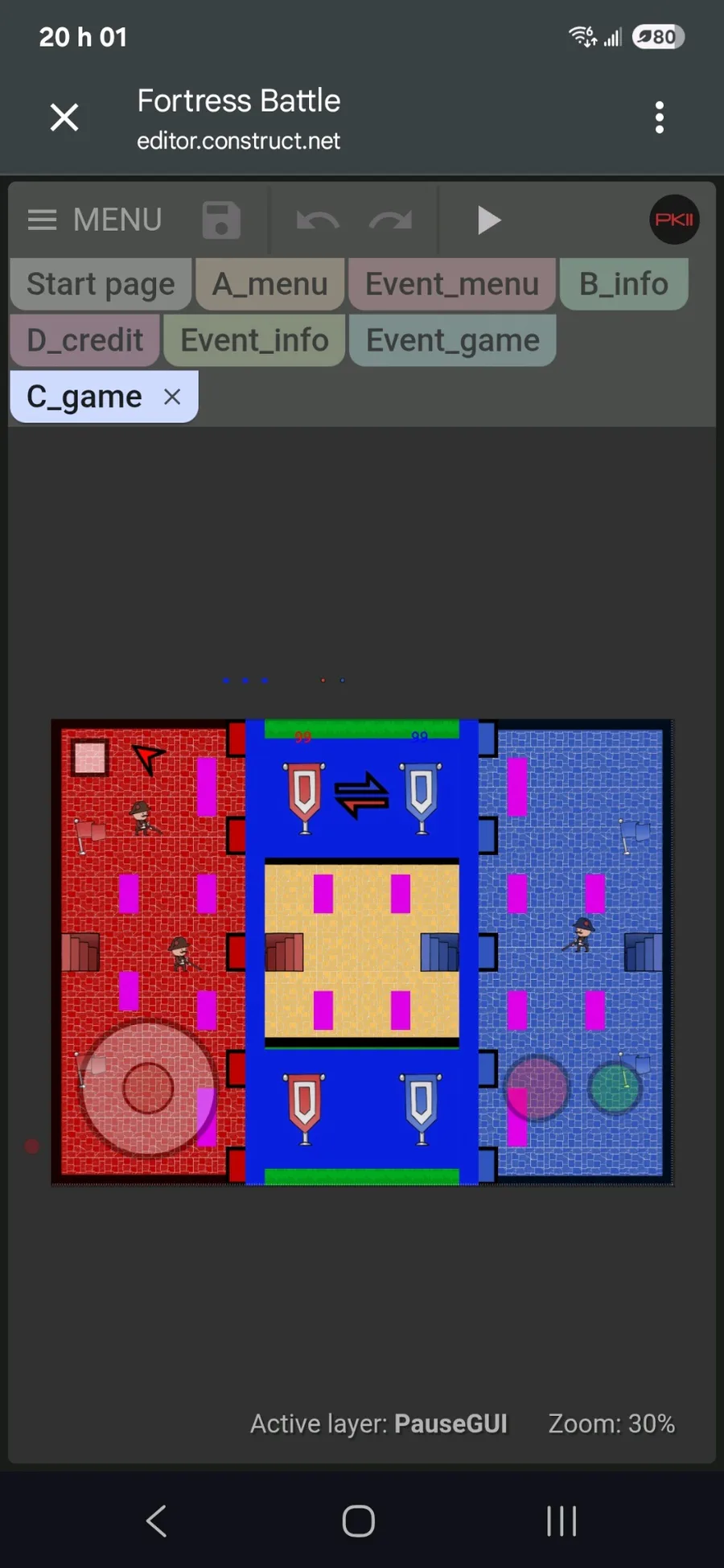Switch to the A_menu tab
This screenshot has height=1568, width=724.
(270, 284)
